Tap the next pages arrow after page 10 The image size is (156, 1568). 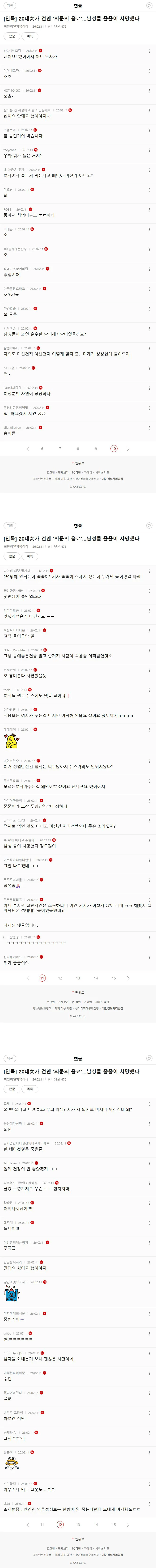128,449
